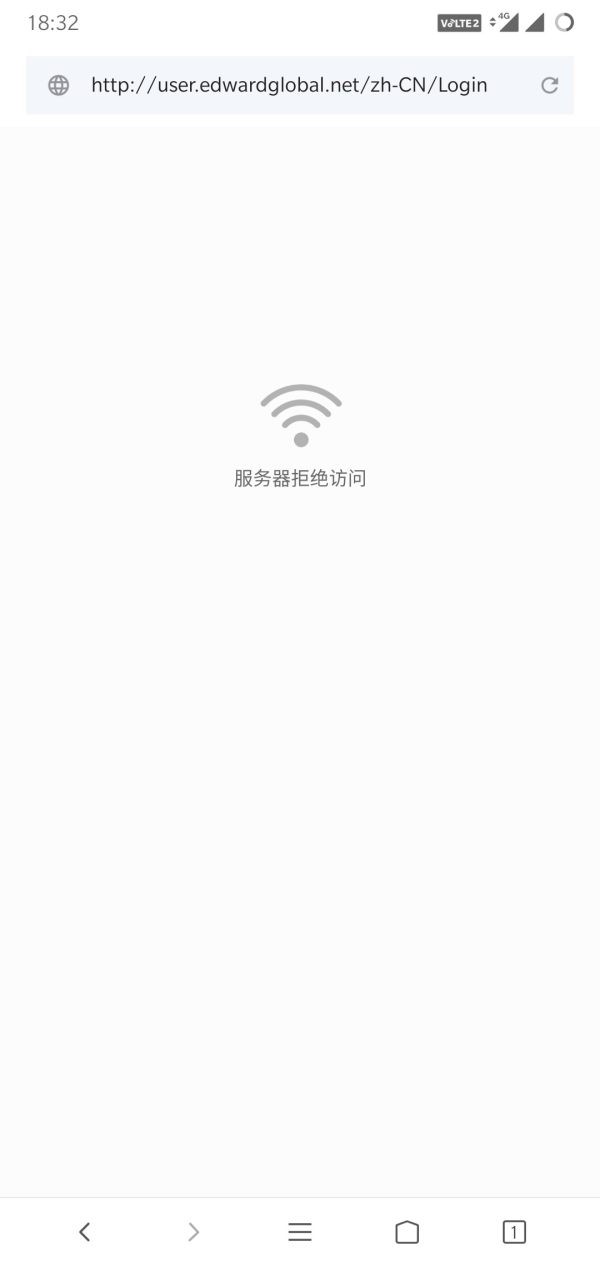Go to the browser home page
The image size is (600, 1267).
(x=407, y=1232)
